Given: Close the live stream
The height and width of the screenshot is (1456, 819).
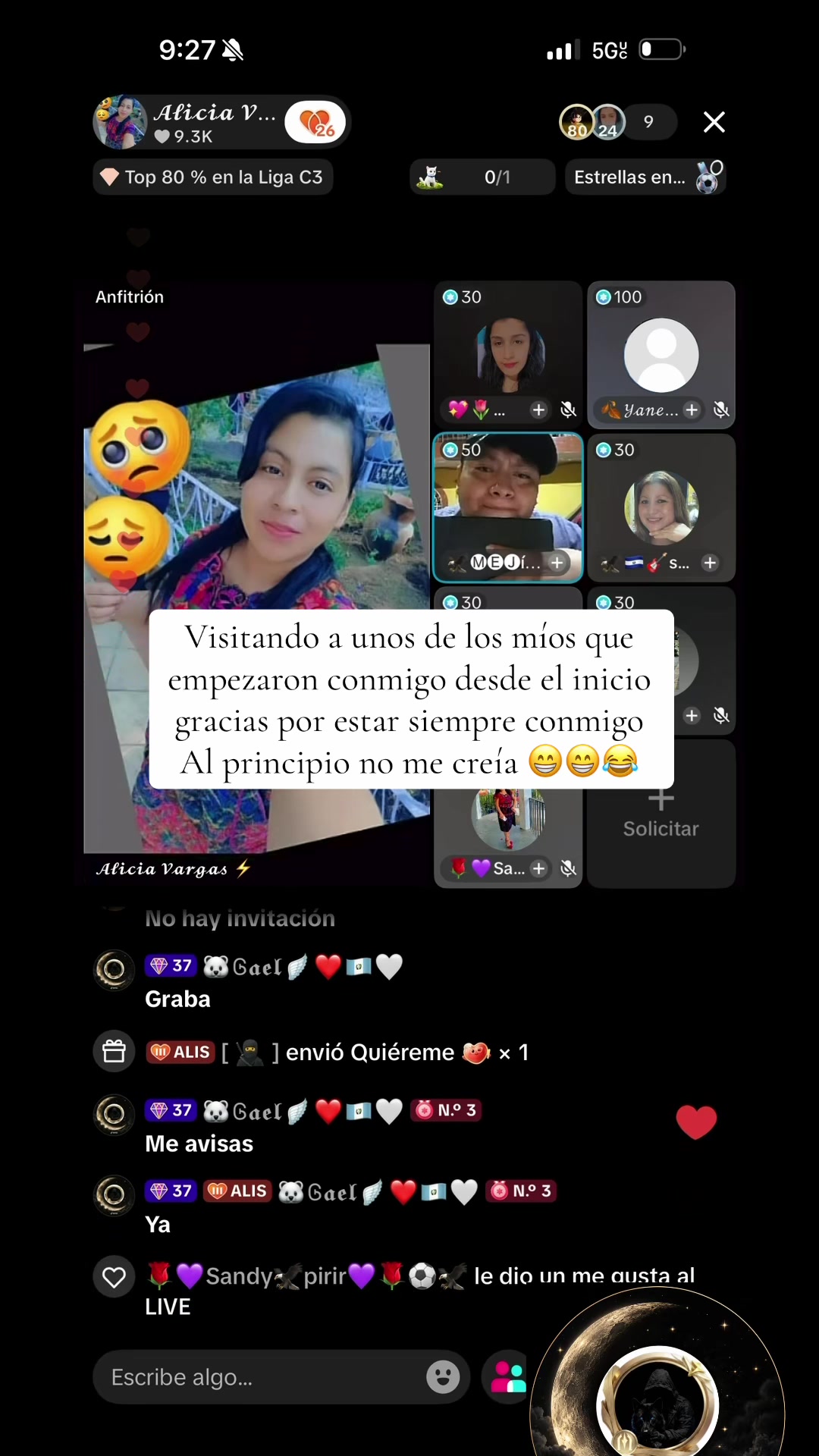Looking at the screenshot, I should click(x=714, y=122).
